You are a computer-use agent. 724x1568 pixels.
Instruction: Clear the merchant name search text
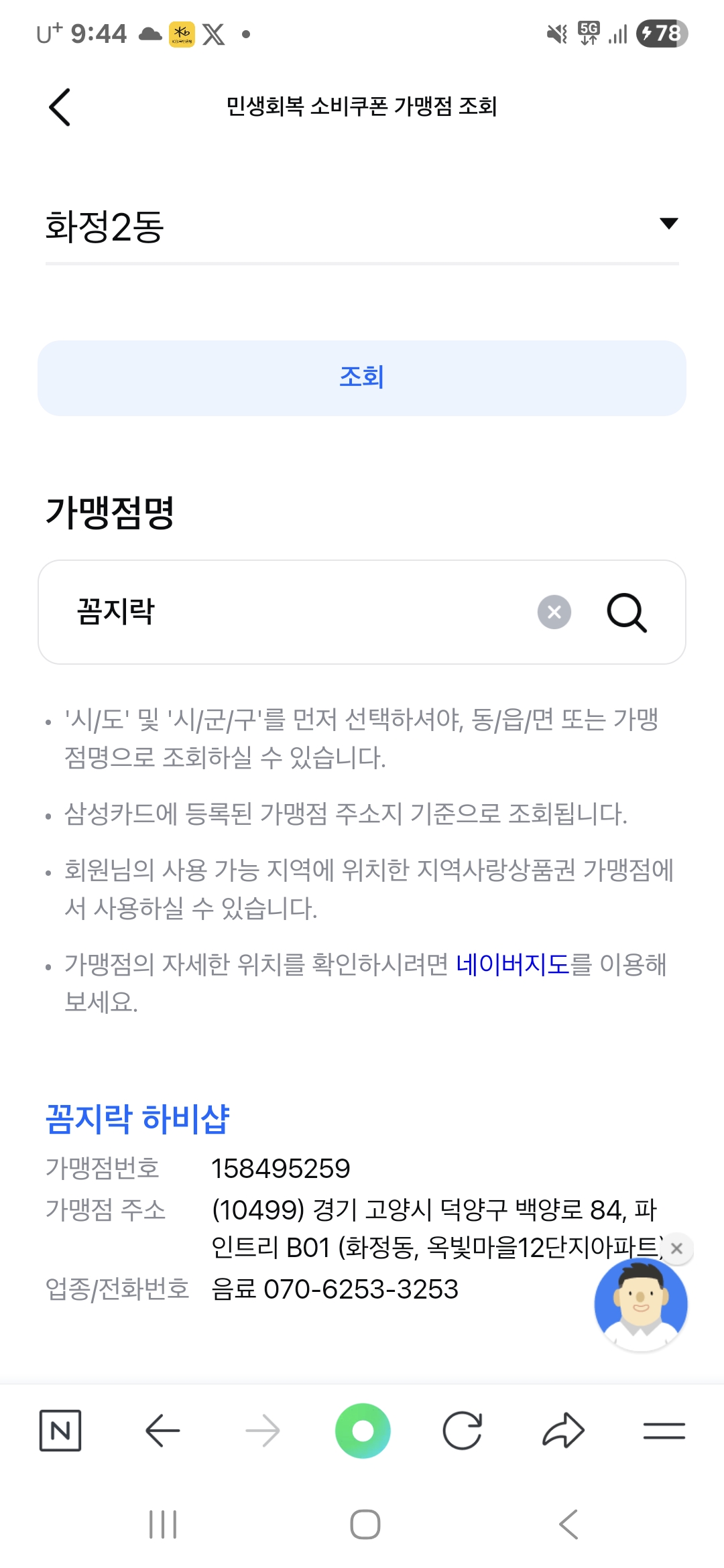(x=554, y=612)
